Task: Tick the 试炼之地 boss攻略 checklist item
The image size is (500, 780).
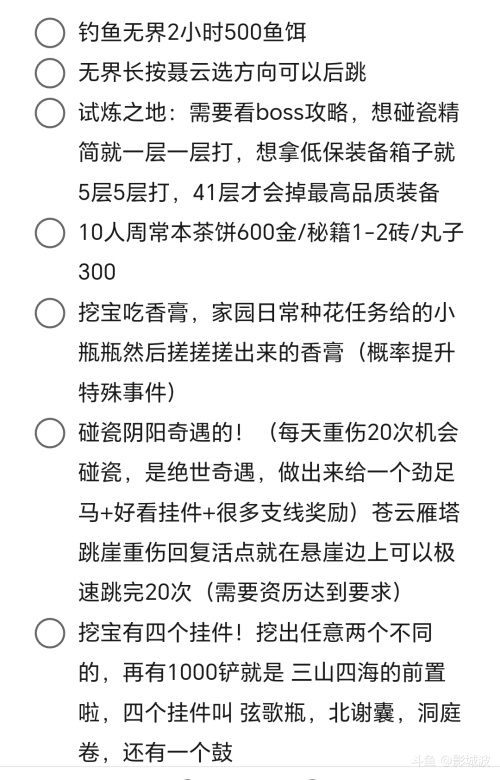Action: click(x=50, y=113)
